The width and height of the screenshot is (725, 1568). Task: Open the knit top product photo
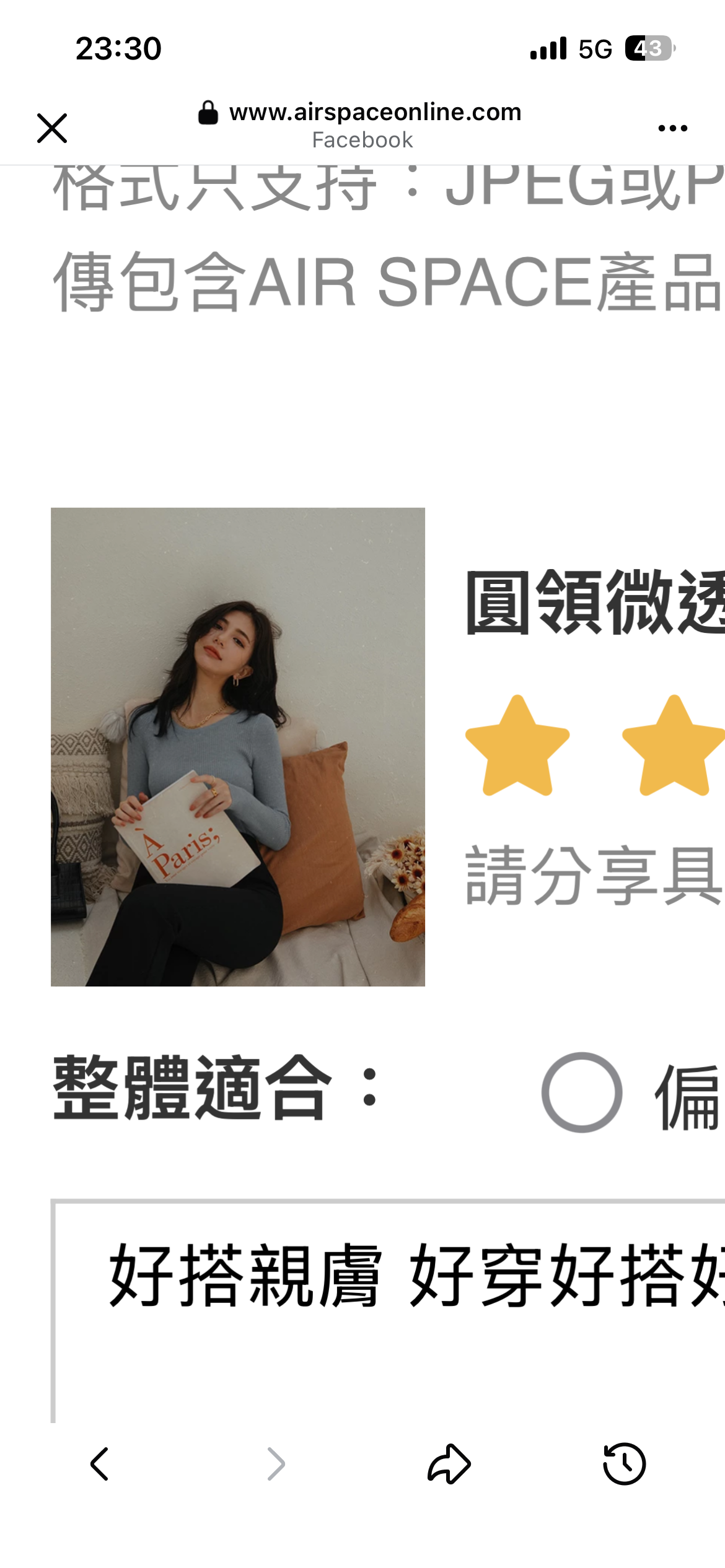[238, 747]
